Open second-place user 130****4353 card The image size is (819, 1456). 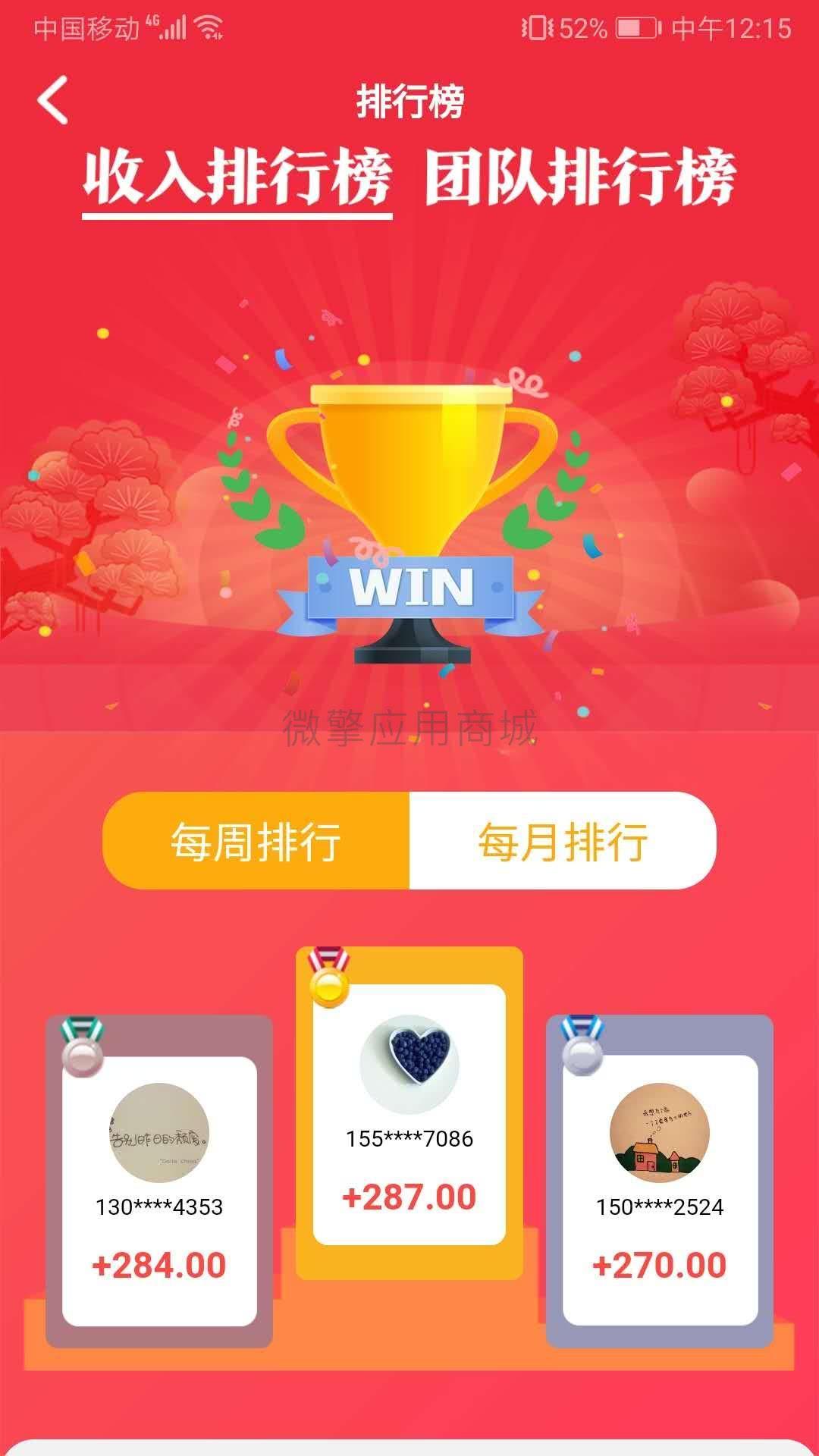[x=159, y=1190]
